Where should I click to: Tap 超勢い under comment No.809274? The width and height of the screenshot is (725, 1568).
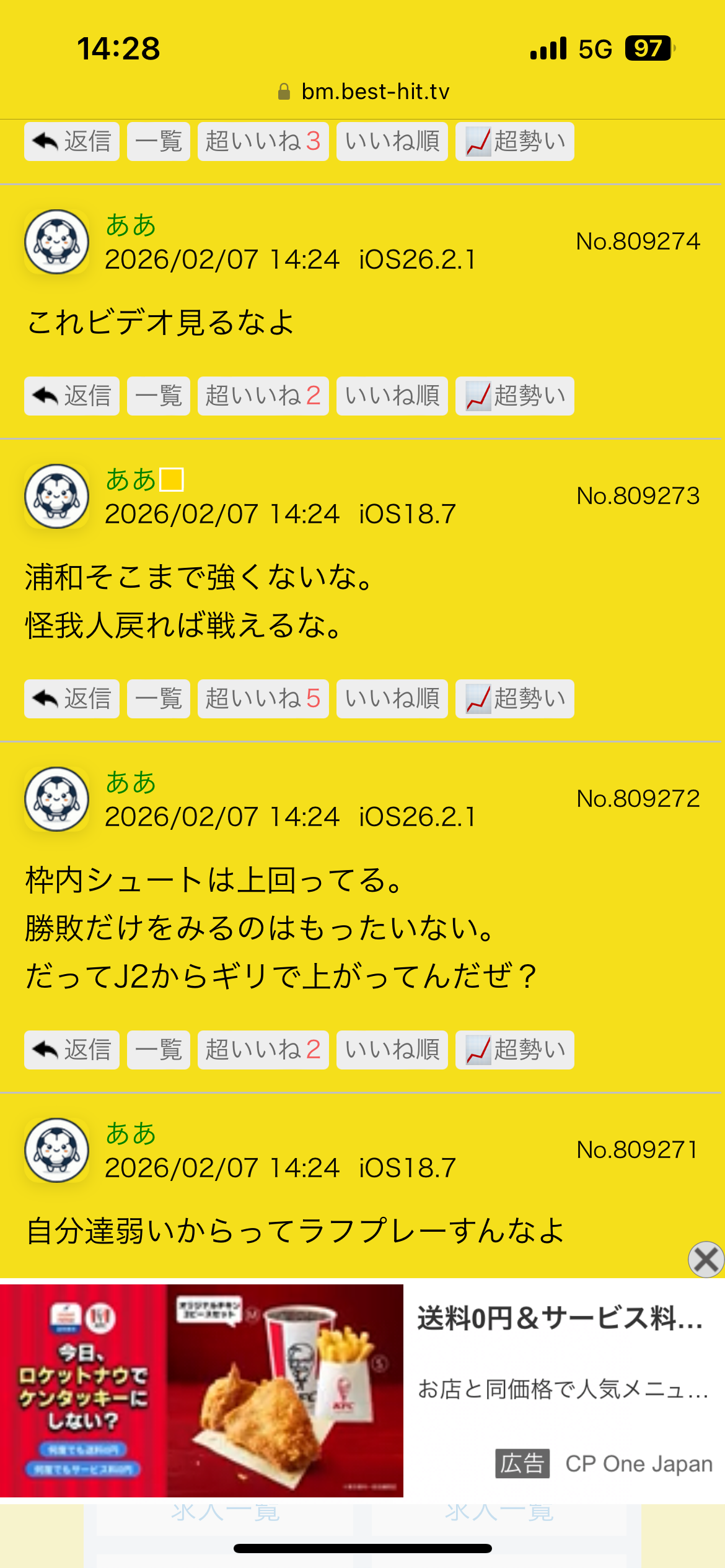[x=514, y=396]
